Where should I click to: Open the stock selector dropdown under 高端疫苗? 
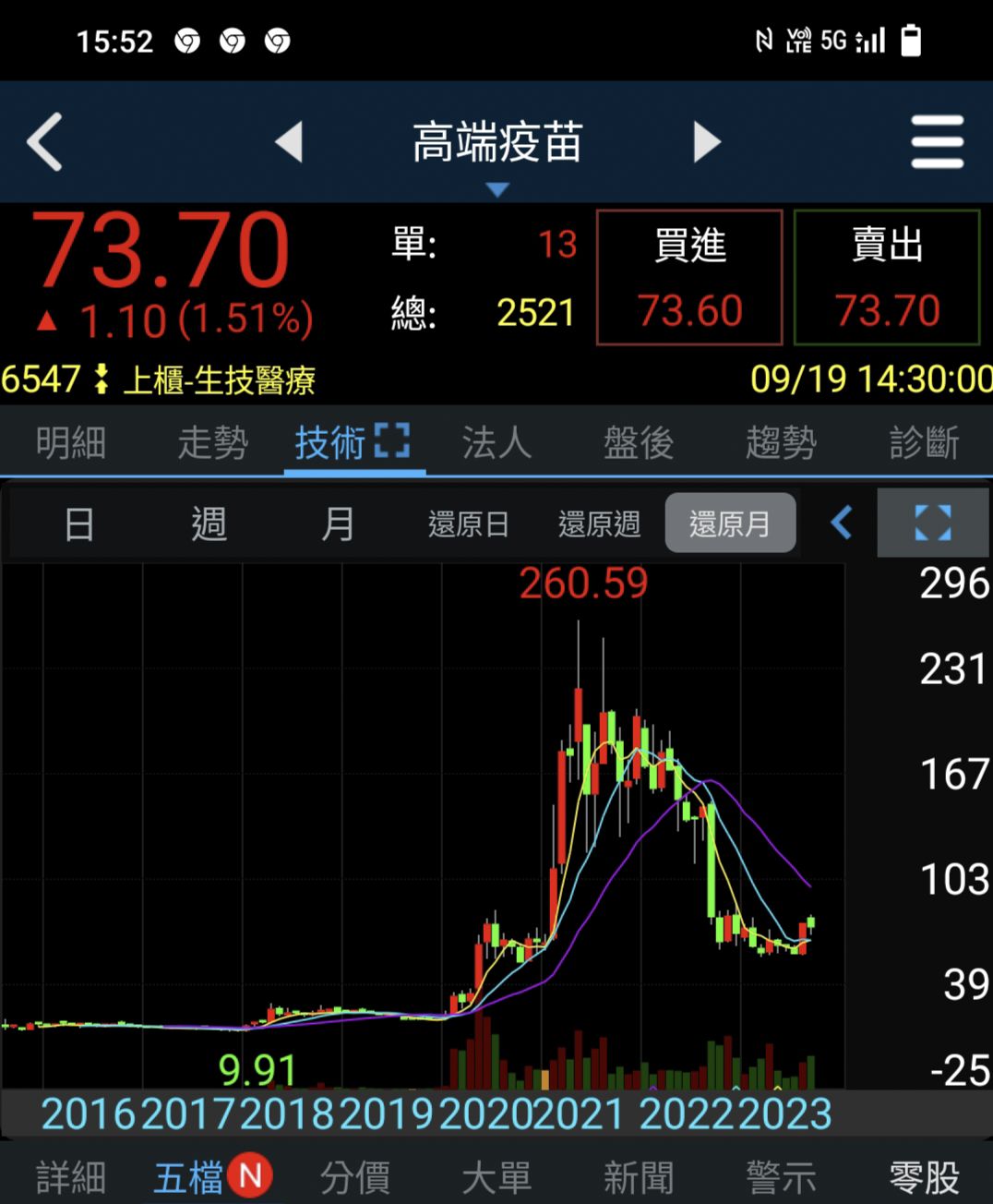coord(497,187)
